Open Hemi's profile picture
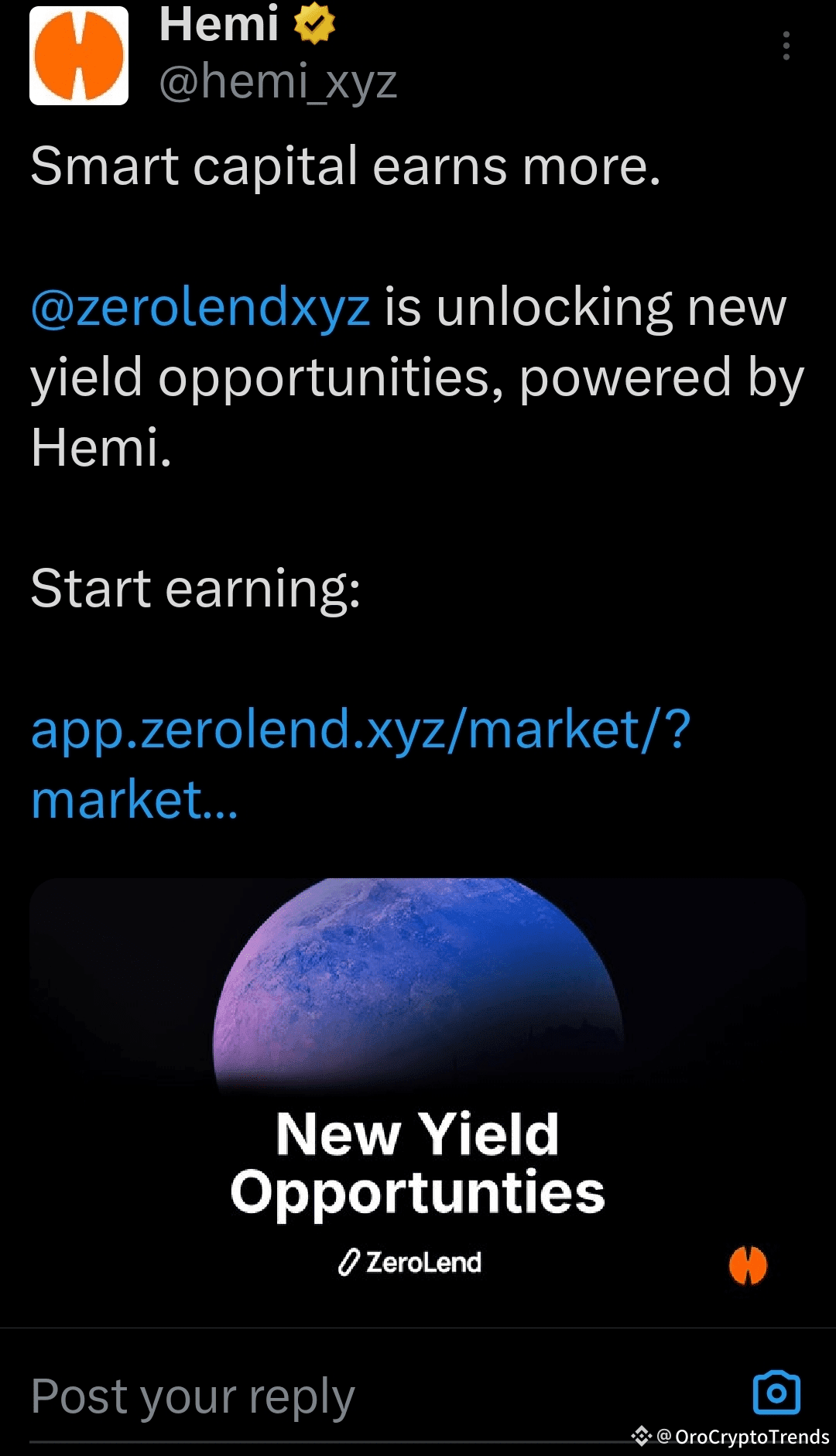 click(79, 56)
